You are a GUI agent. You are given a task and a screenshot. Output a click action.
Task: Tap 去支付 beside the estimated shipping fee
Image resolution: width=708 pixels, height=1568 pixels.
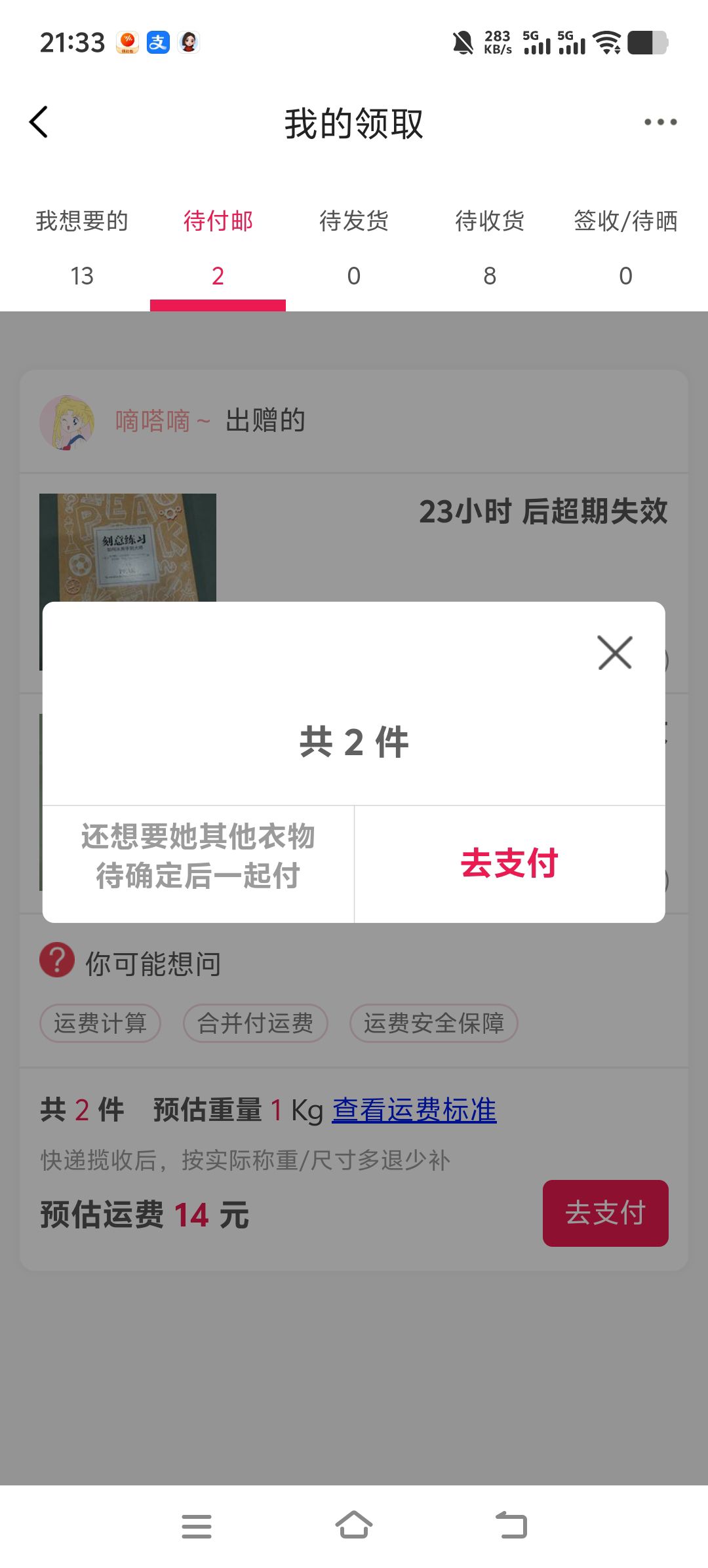click(605, 1213)
